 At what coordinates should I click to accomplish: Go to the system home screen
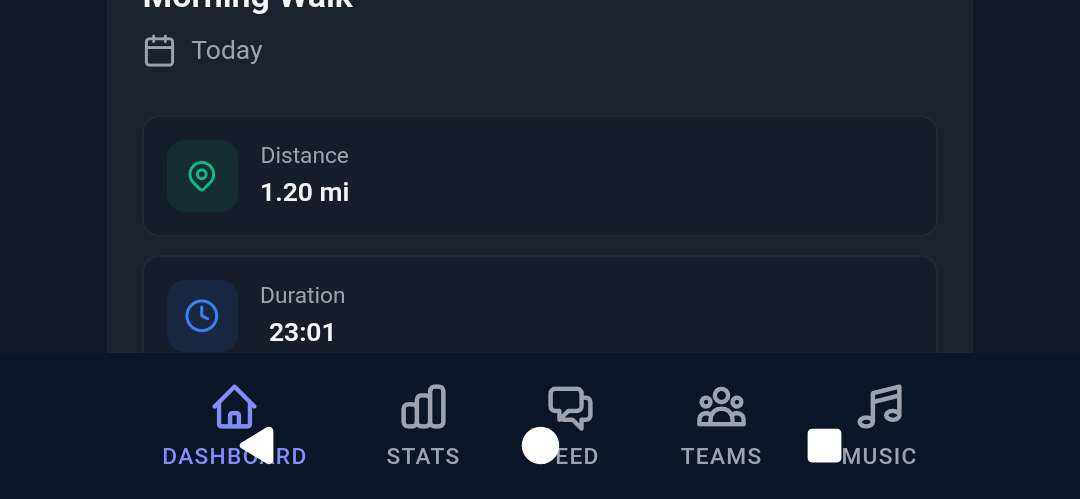click(x=540, y=446)
